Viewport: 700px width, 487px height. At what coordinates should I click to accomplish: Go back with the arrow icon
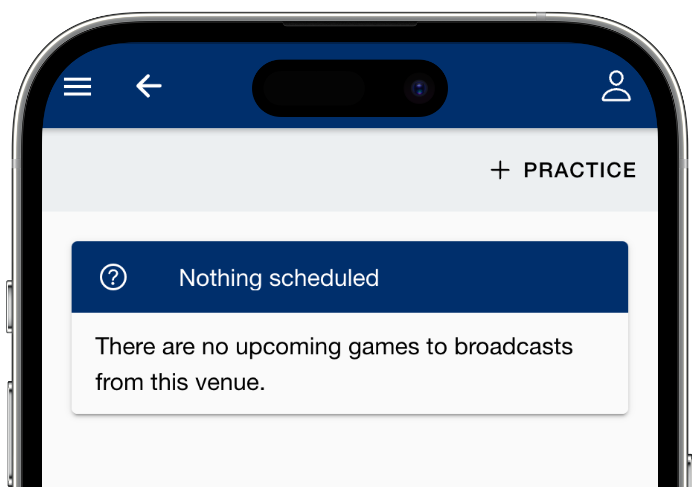pos(149,87)
